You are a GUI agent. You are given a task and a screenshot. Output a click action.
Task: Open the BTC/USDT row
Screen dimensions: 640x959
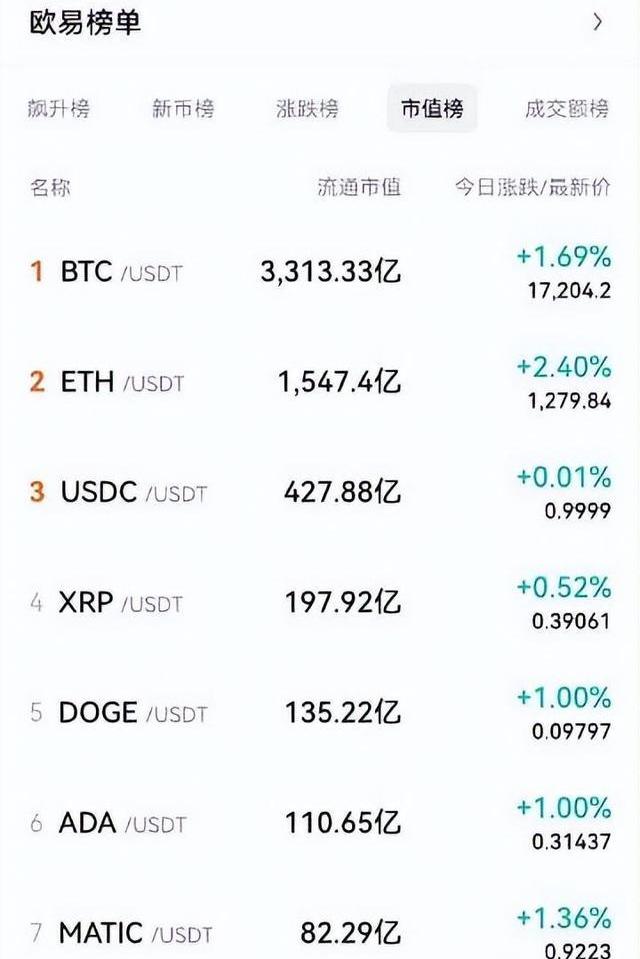(x=320, y=272)
